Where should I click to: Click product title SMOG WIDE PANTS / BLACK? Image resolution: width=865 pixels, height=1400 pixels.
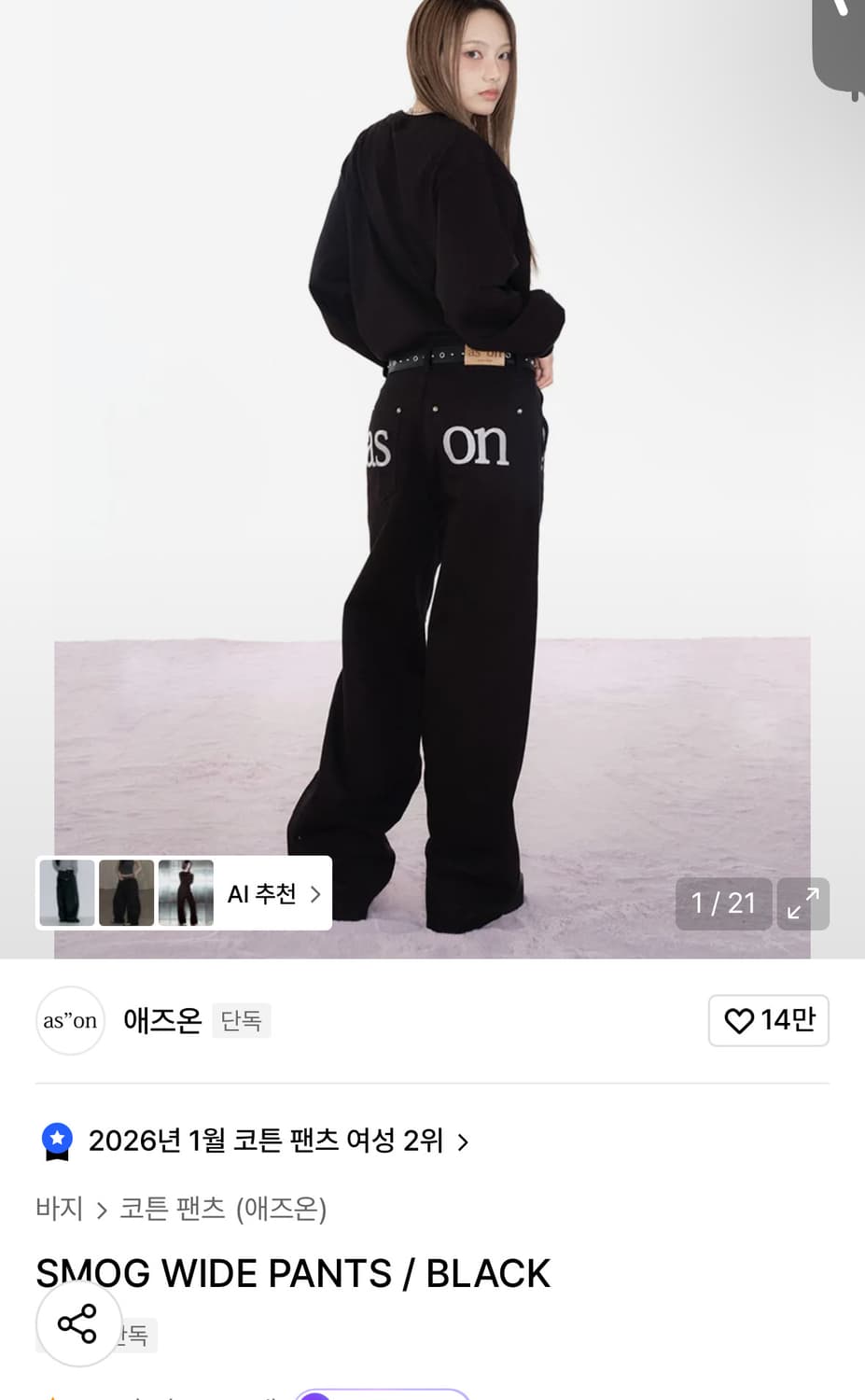(292, 1271)
